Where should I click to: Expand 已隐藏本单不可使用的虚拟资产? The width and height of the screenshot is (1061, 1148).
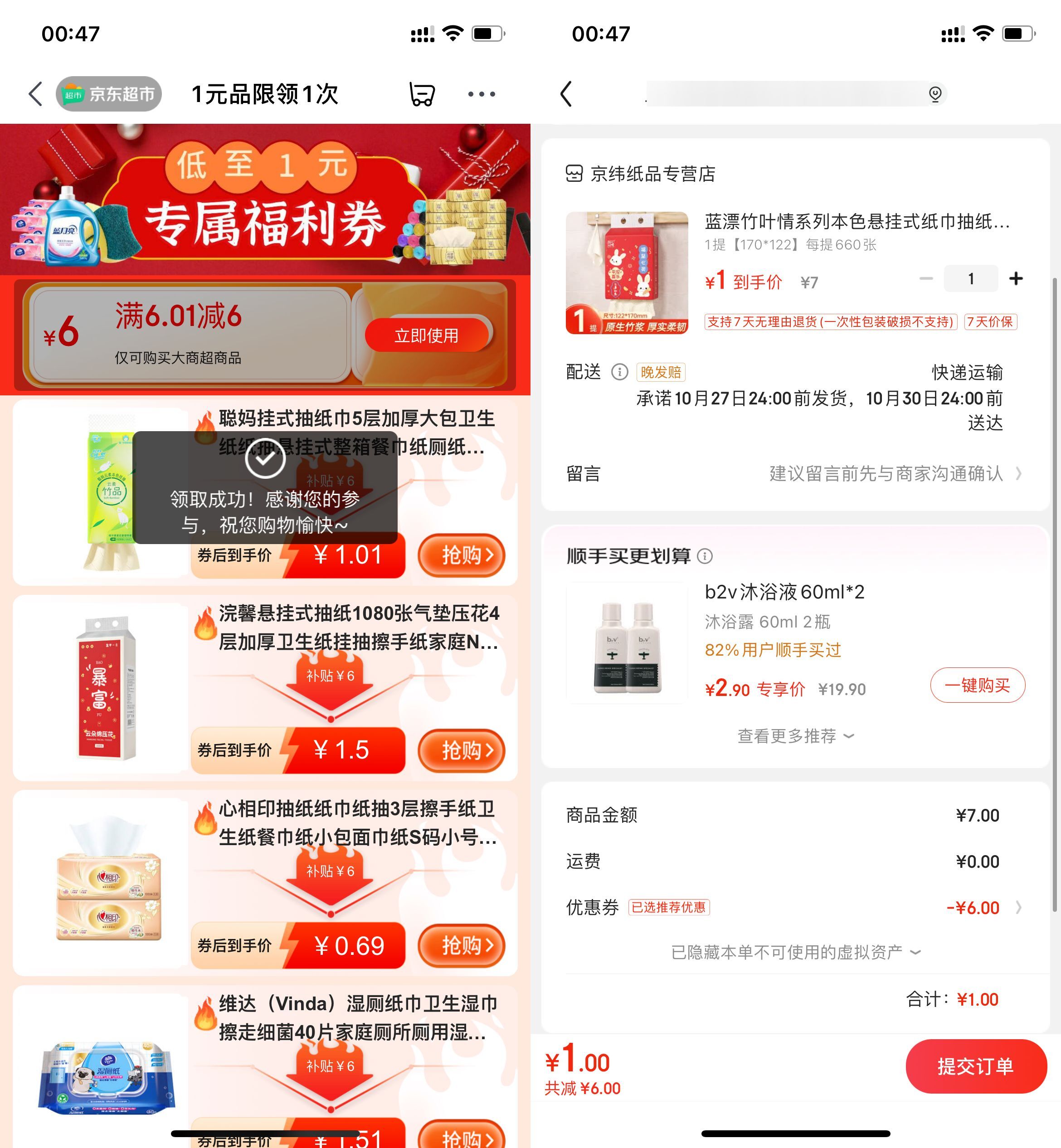point(795,952)
